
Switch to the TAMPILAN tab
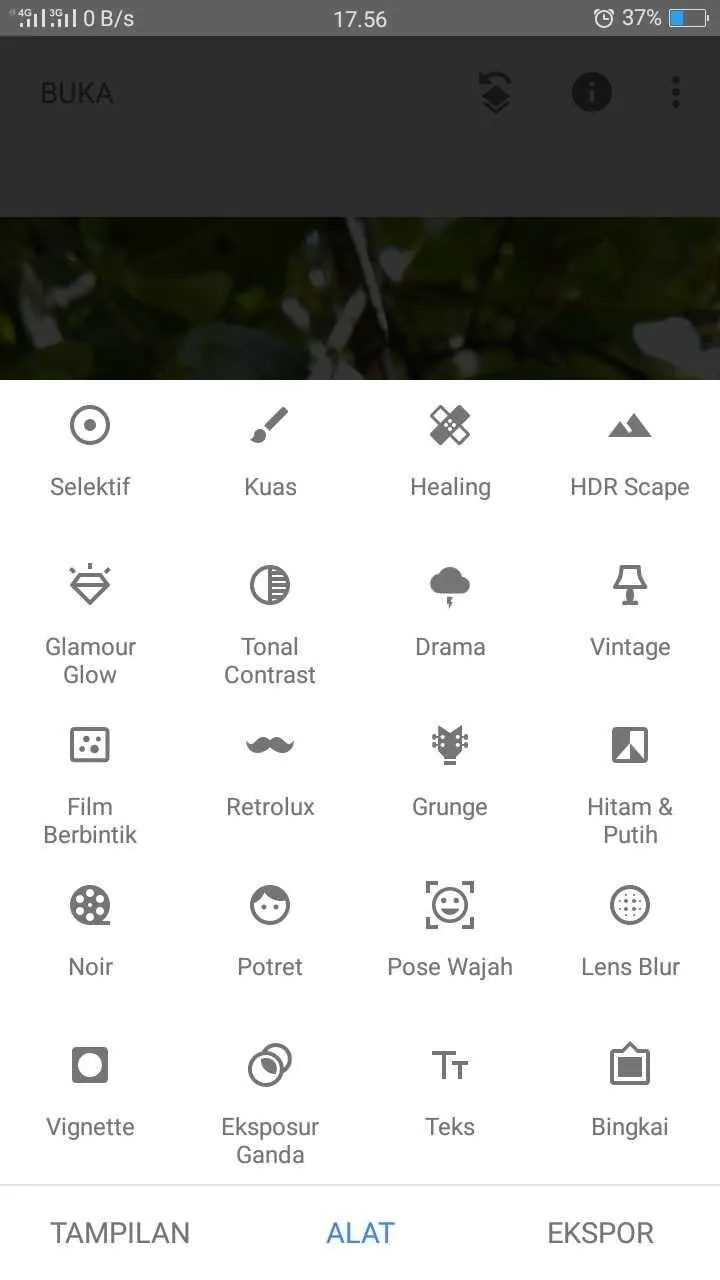(120, 1233)
